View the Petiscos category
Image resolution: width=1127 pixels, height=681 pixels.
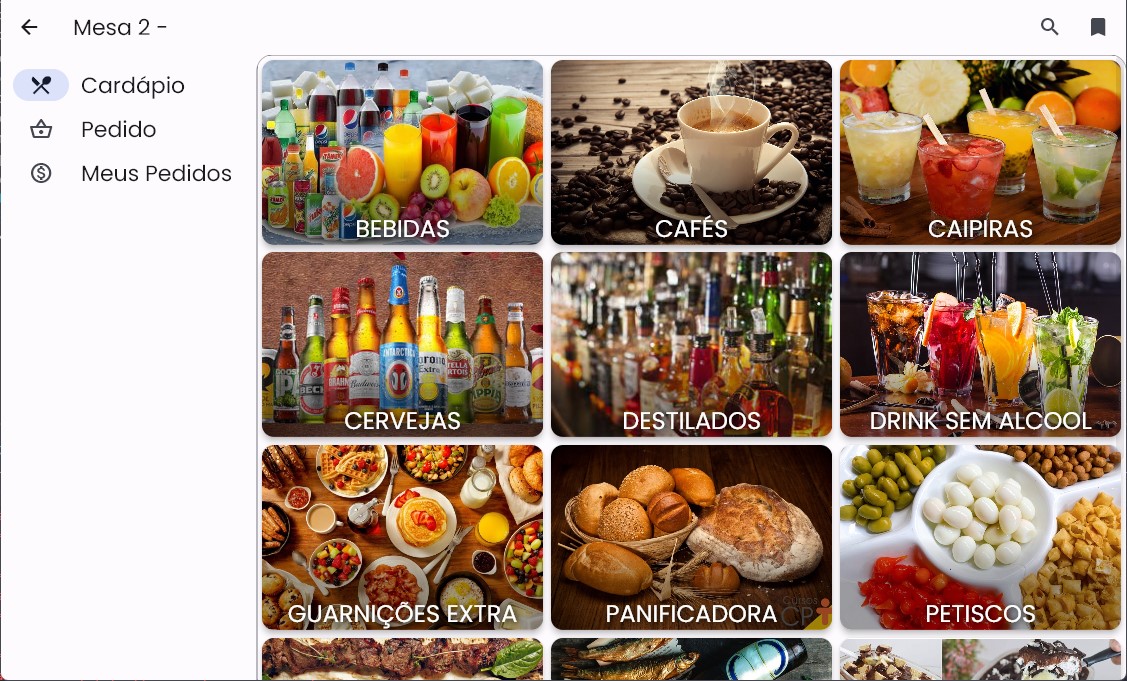(980, 537)
